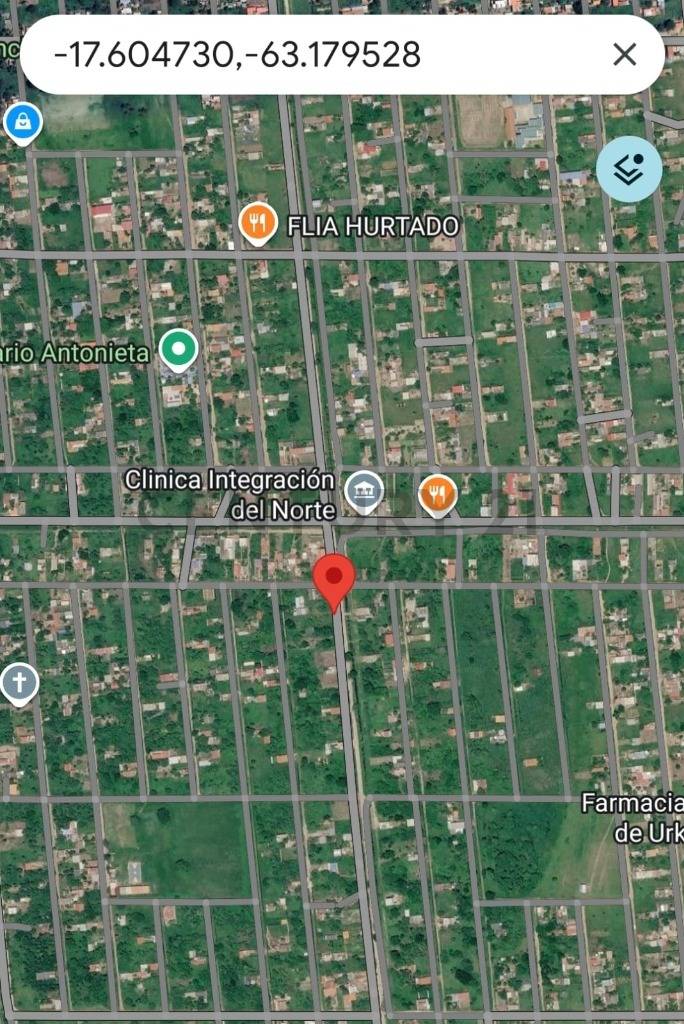Open the Farmacia de Urk place label

[634, 817]
